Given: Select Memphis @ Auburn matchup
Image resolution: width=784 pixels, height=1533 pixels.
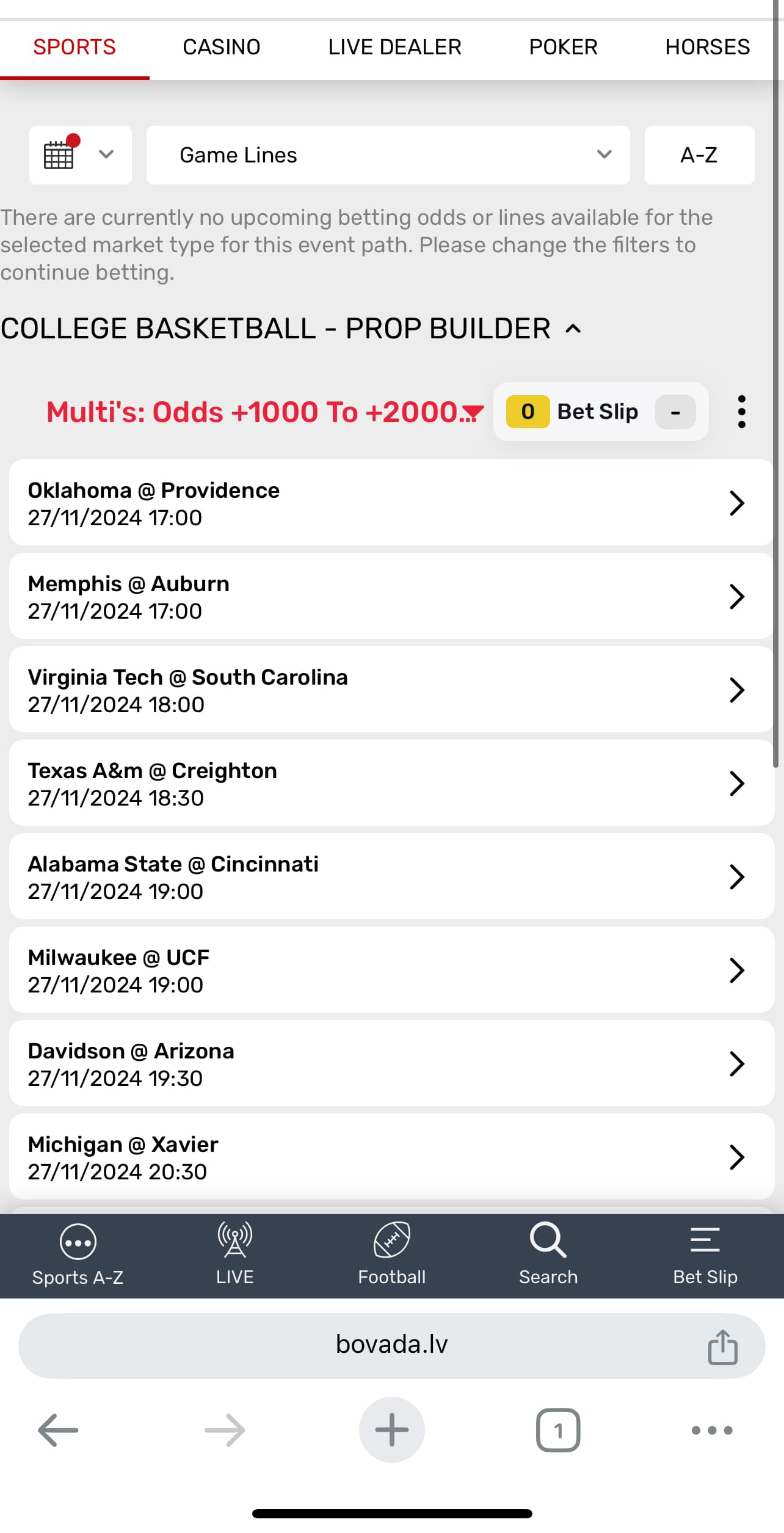Looking at the screenshot, I should point(391,597).
